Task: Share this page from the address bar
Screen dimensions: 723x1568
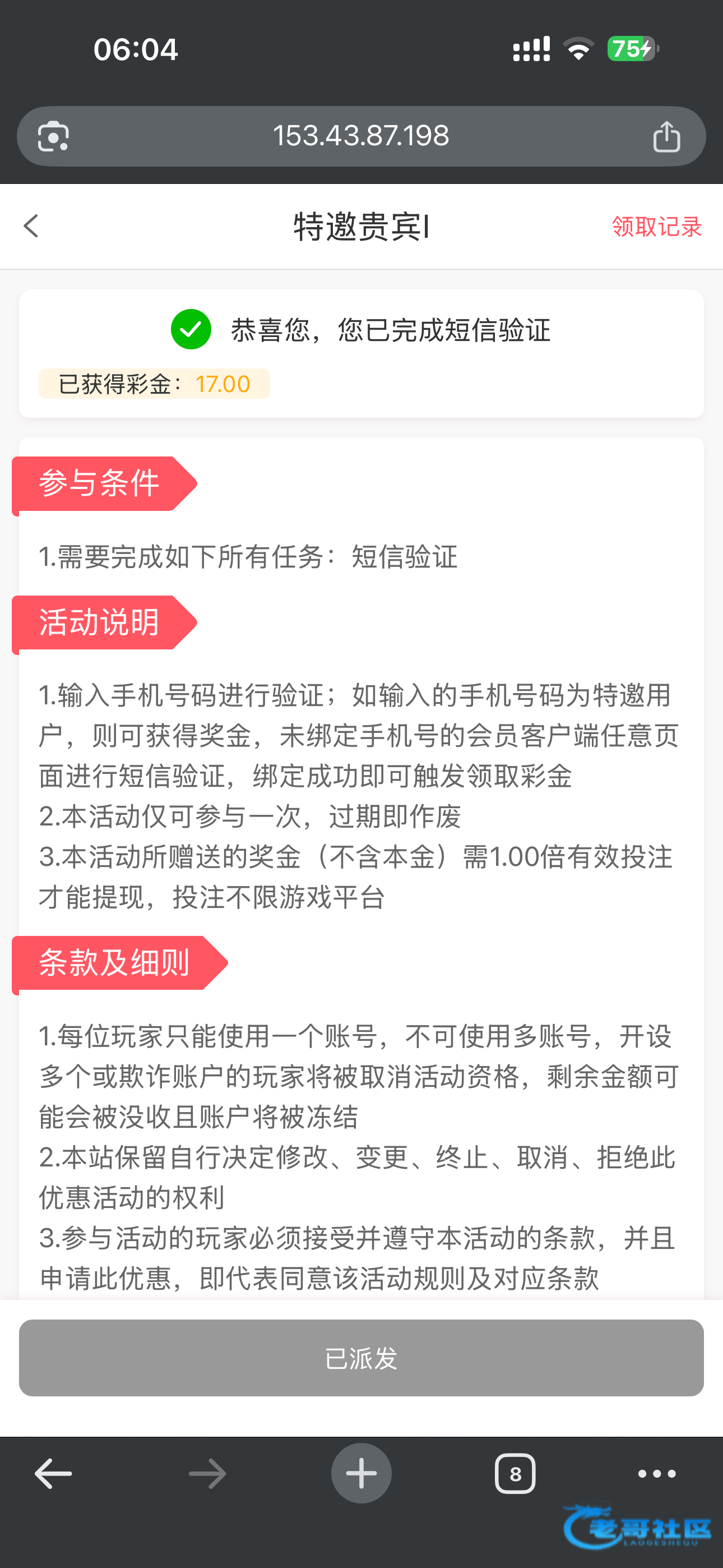Action: coord(666,136)
